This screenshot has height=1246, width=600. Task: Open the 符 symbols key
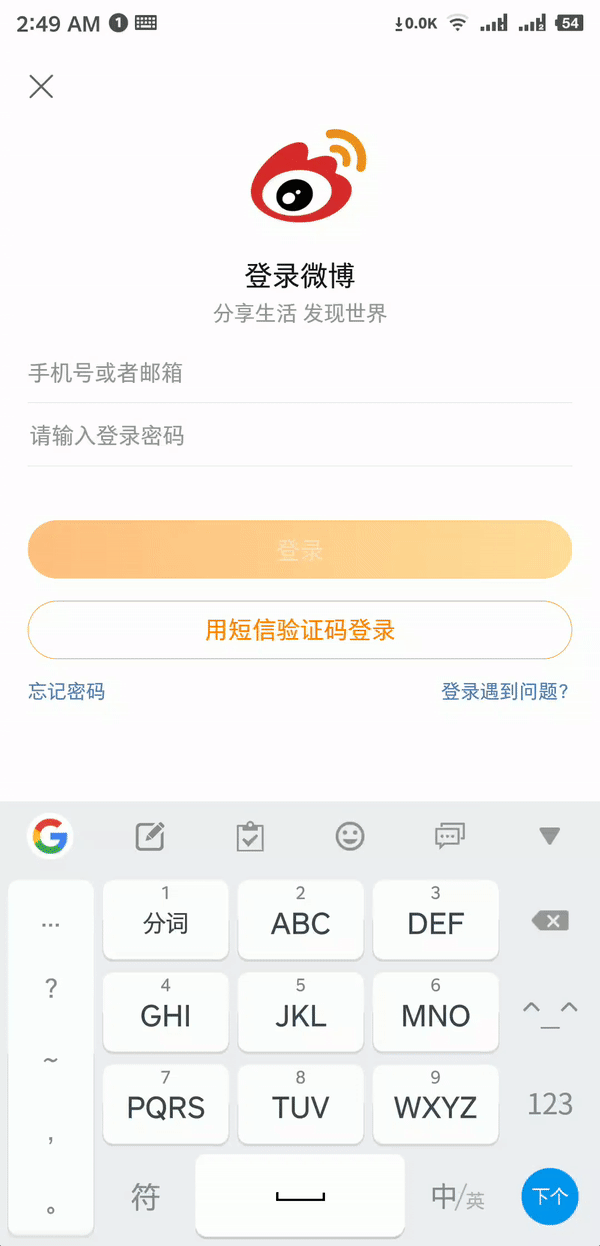146,1196
